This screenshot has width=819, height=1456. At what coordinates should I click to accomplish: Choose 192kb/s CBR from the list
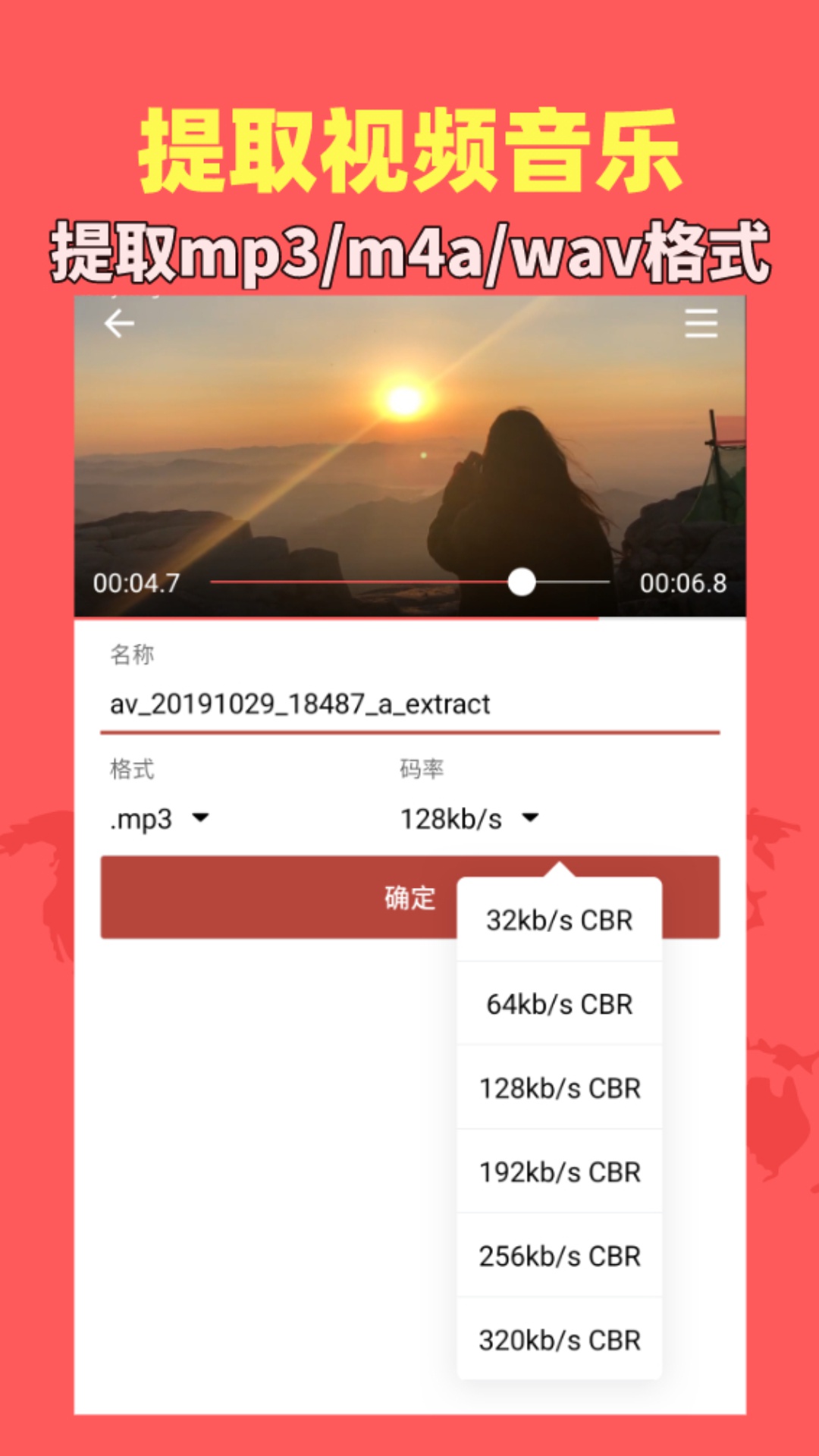tap(560, 1172)
